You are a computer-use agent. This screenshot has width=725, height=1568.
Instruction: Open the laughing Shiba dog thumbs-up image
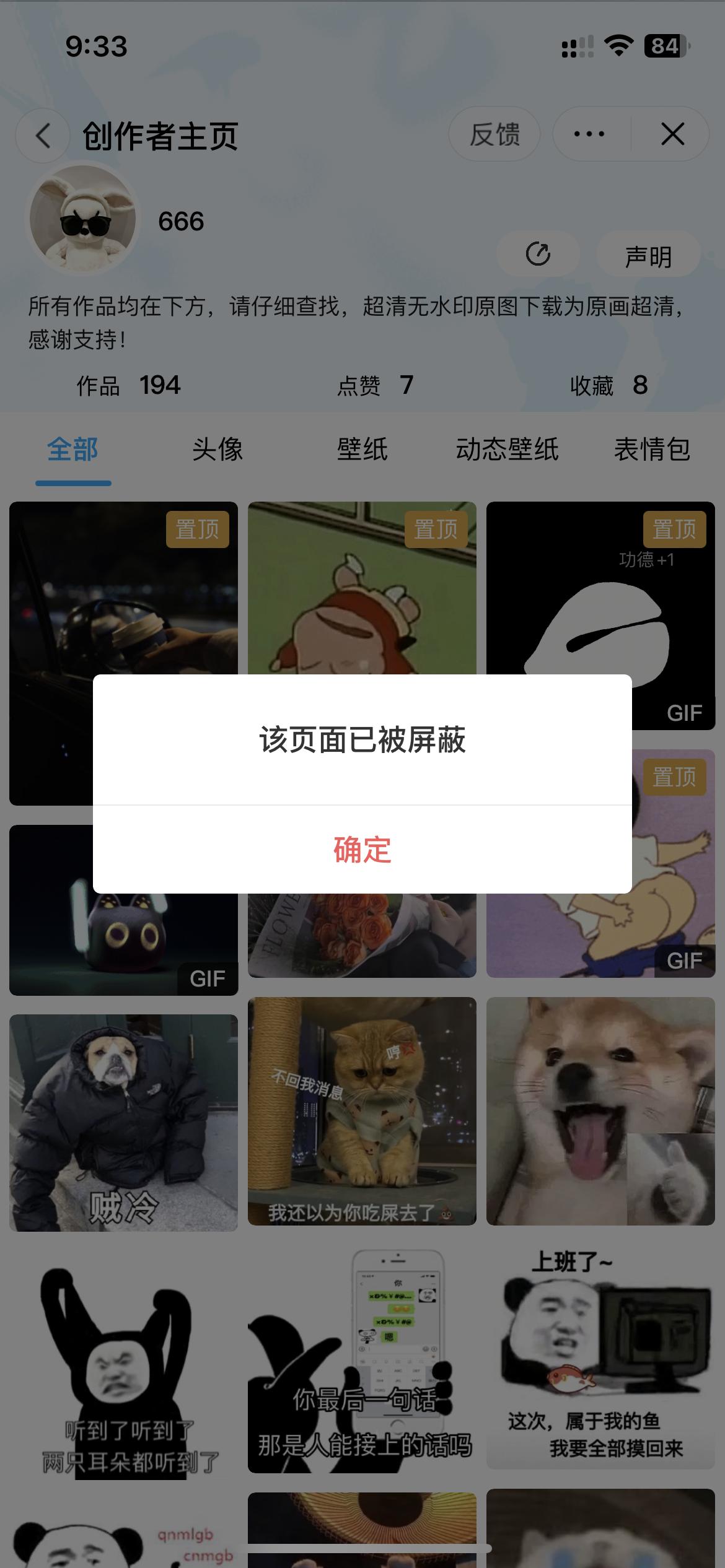coord(600,1112)
